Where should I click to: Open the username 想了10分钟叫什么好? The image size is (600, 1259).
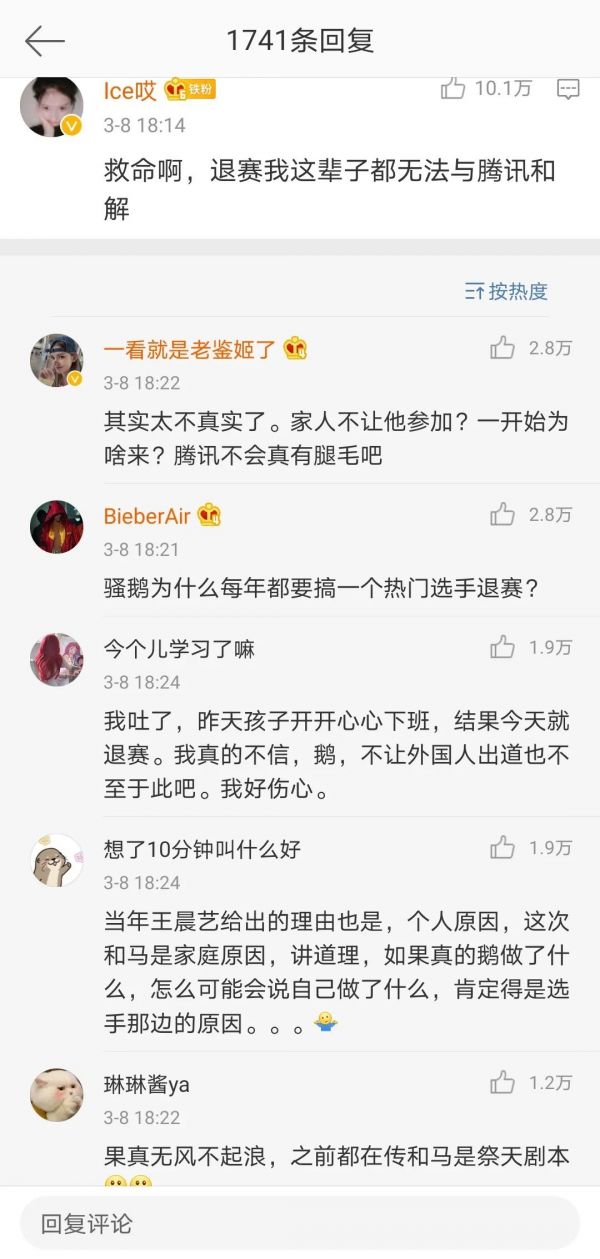pos(202,849)
